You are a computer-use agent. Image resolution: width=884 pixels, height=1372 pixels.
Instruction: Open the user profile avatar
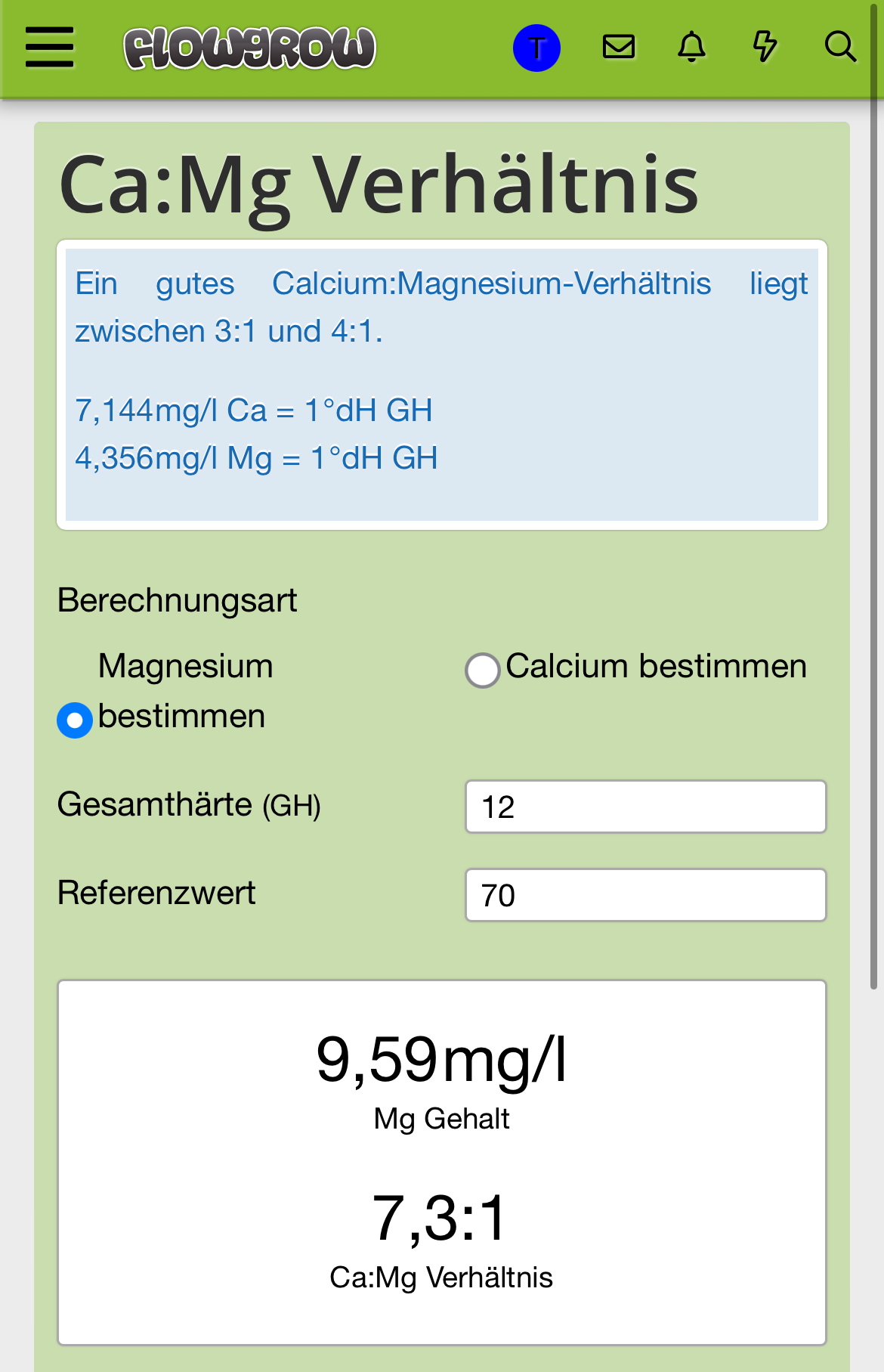[536, 48]
